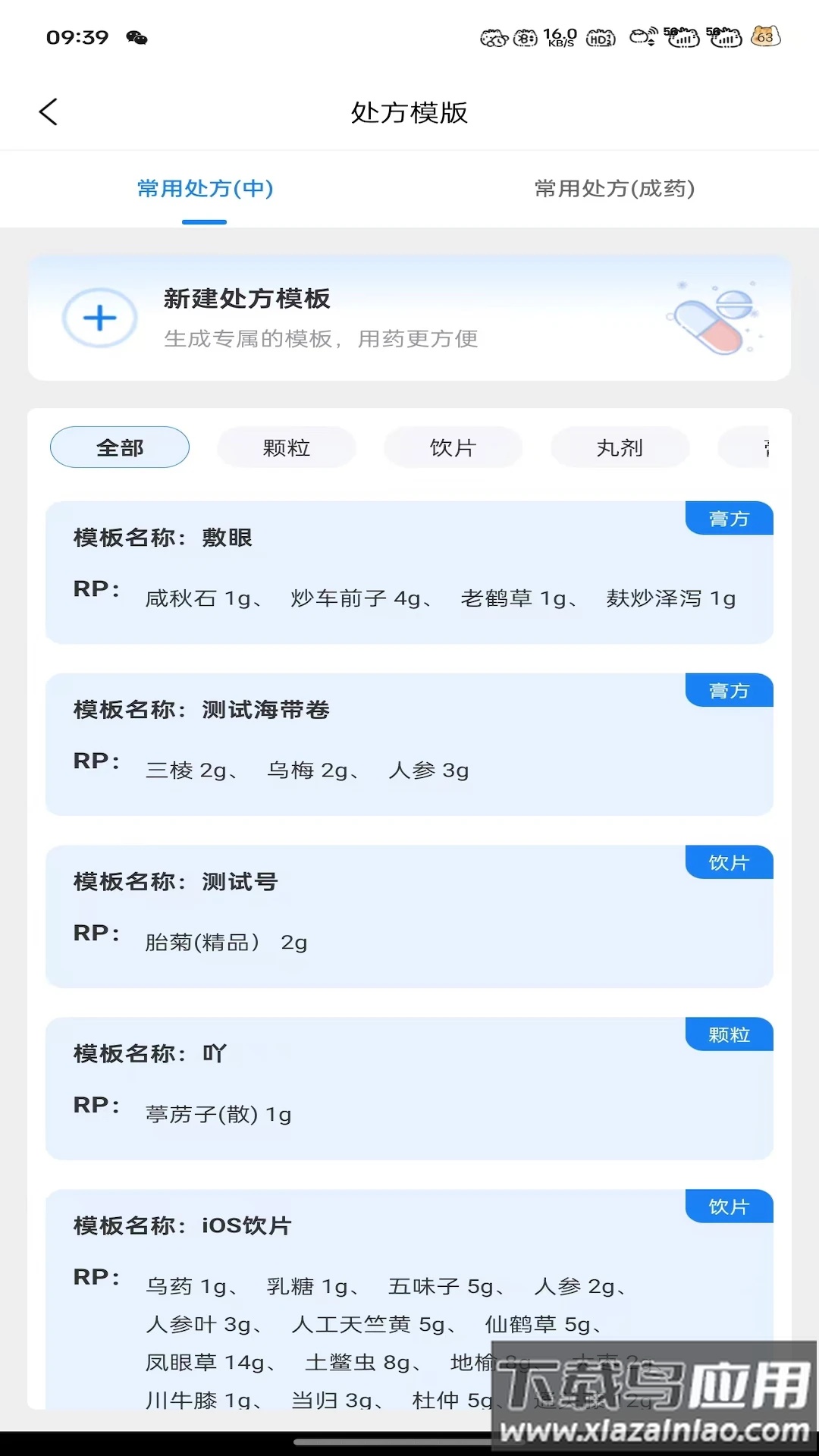Tap the 膏方 tag on the 敷眼 template
Image resolution: width=819 pixels, height=1456 pixels.
click(728, 519)
